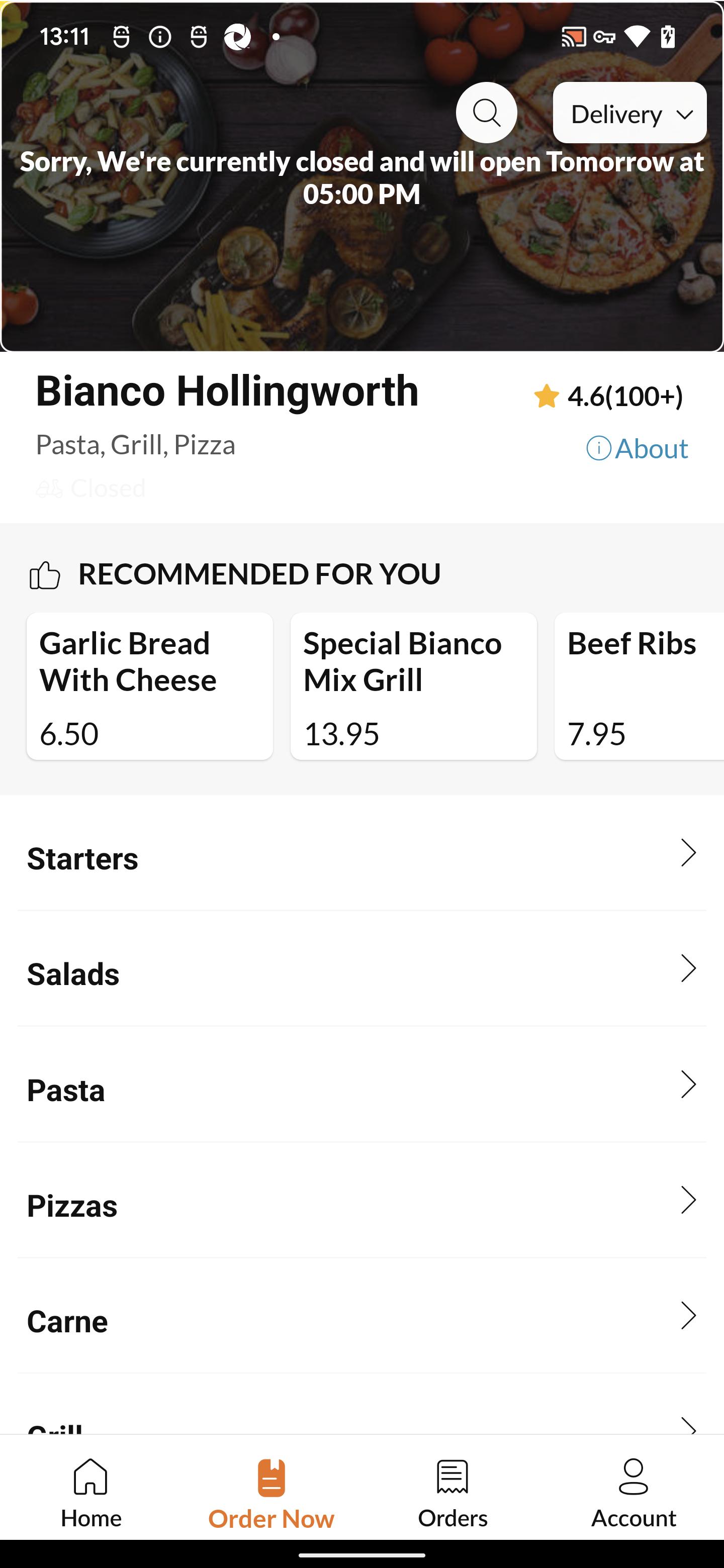
Task: Select Garlic Bread With Cheese card
Action: pyautogui.click(x=150, y=686)
